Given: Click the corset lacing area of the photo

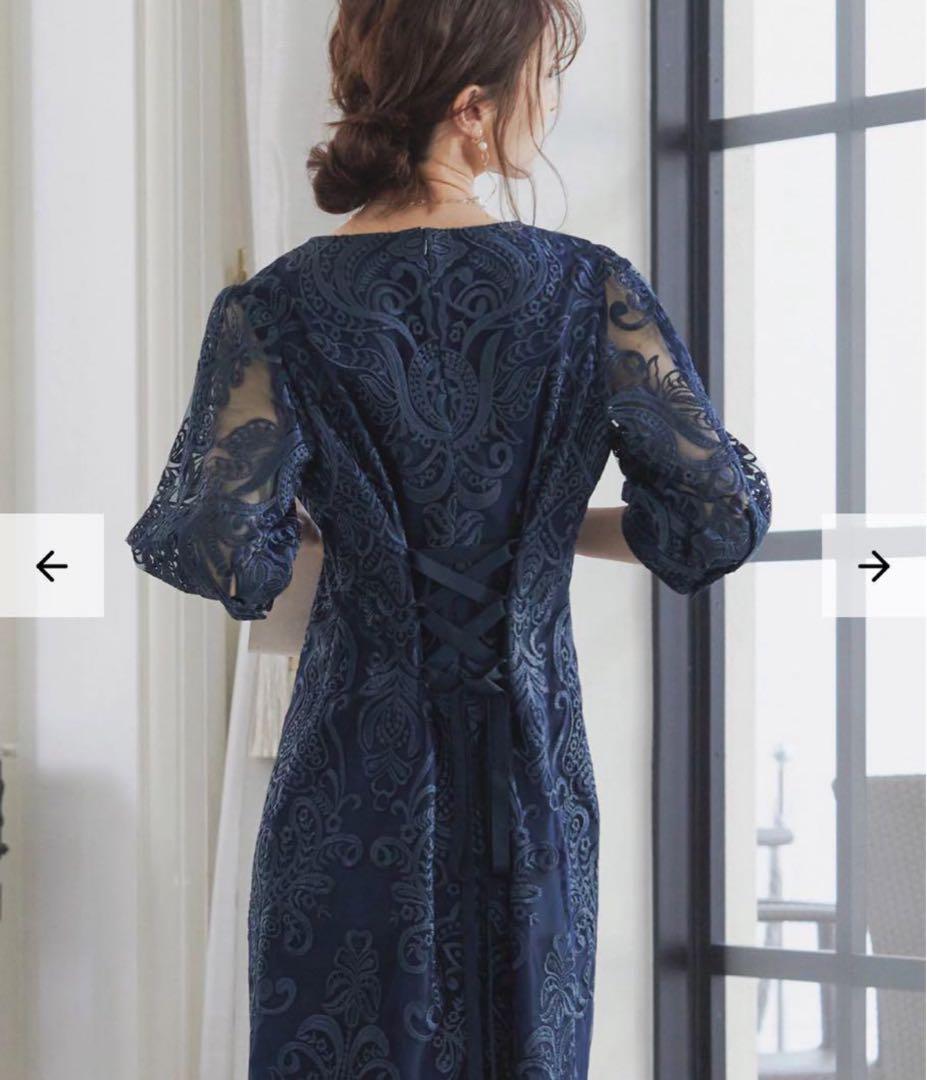Looking at the screenshot, I should pos(462,620).
